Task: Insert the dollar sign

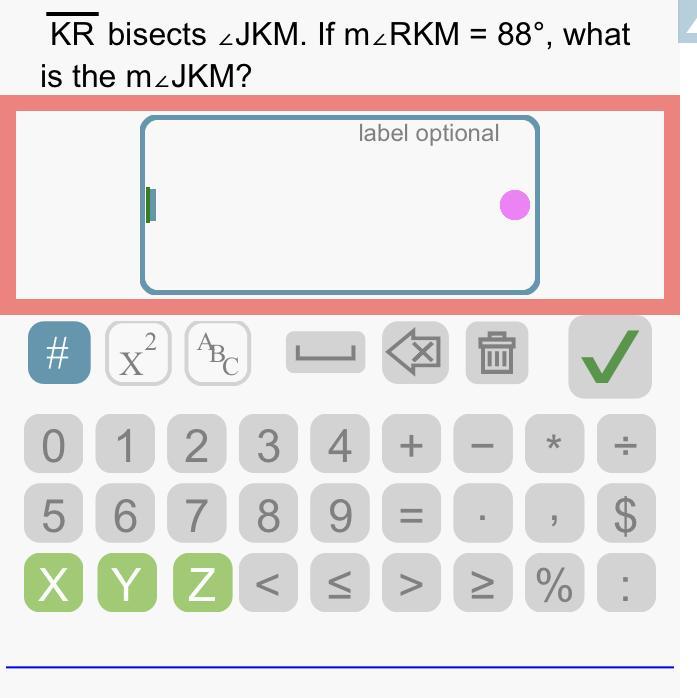Action: click(626, 516)
